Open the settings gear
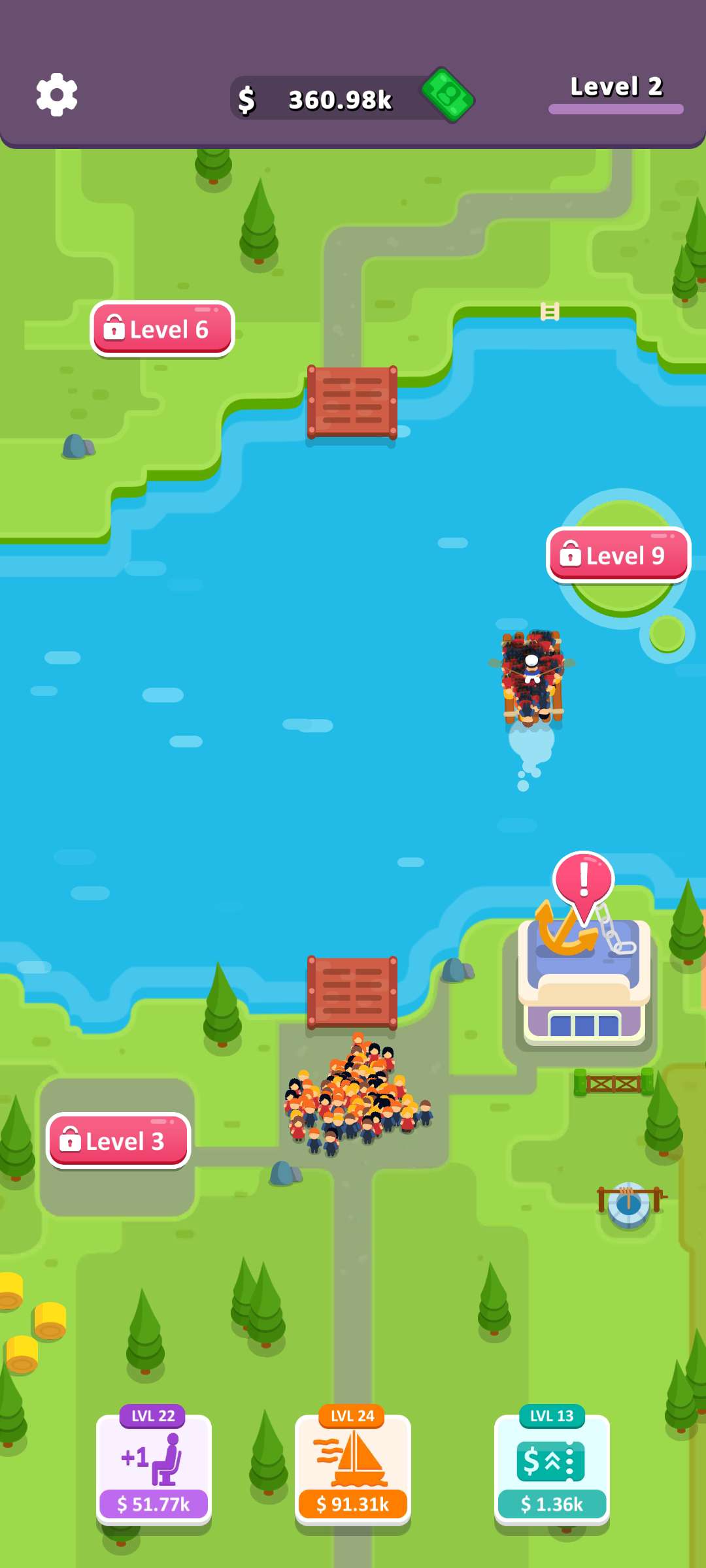 [57, 95]
